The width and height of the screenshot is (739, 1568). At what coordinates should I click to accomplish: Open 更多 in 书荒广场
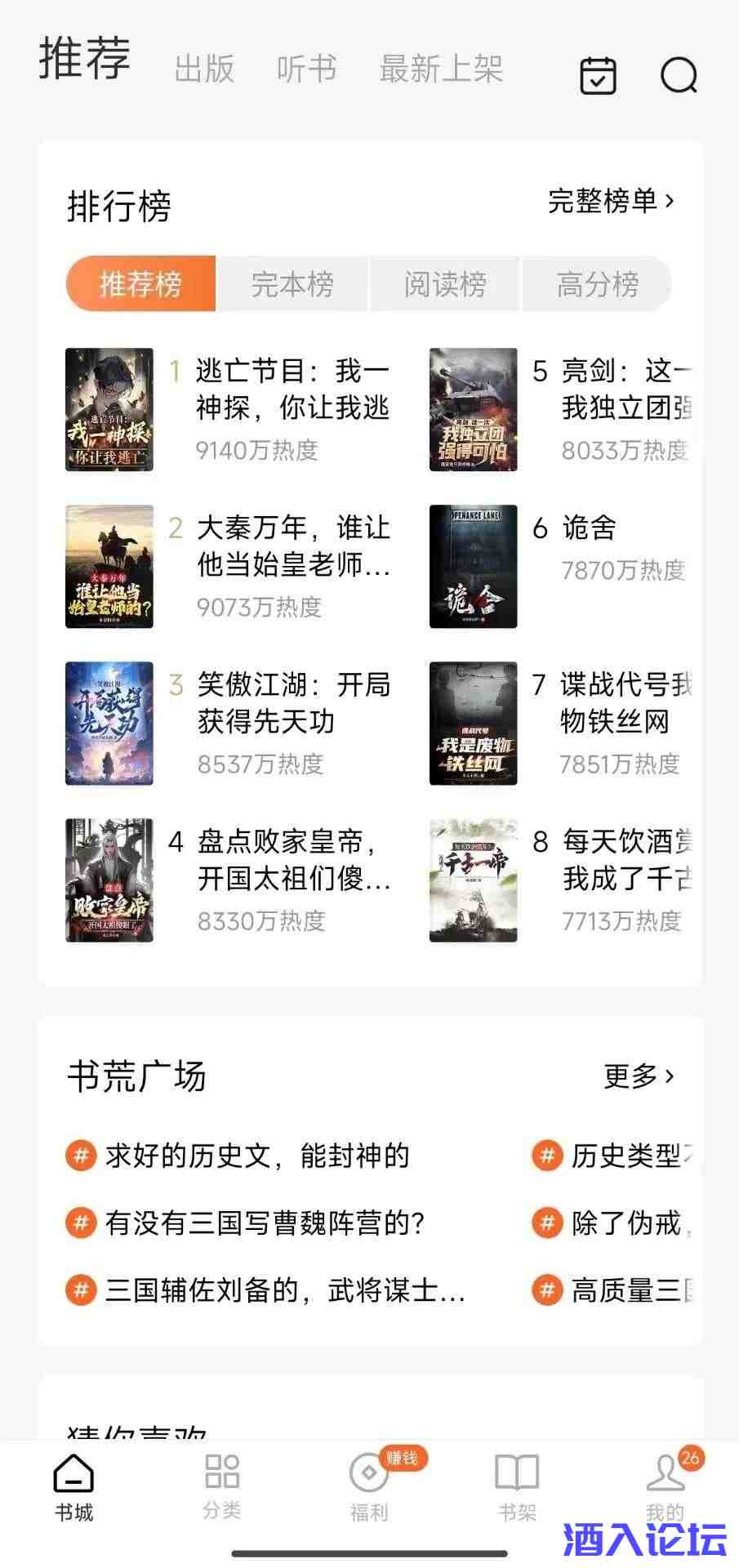pyautogui.click(x=639, y=1076)
